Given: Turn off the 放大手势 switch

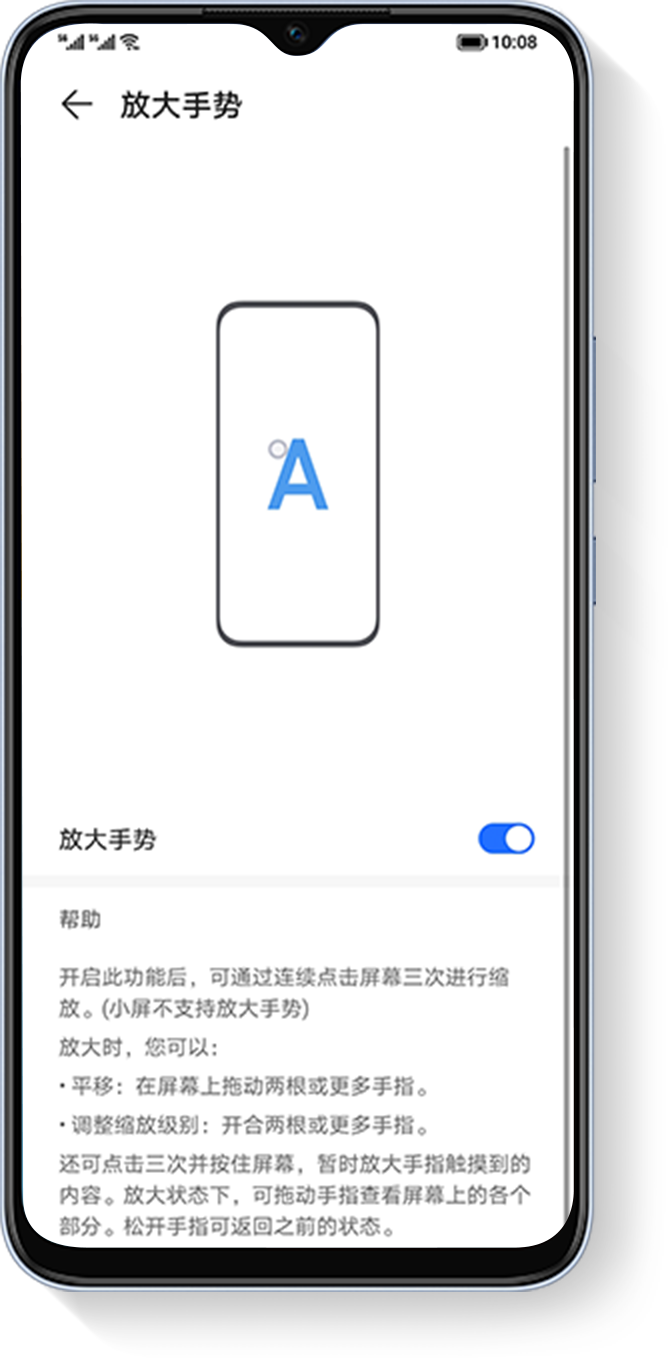Looking at the screenshot, I should [506, 839].
